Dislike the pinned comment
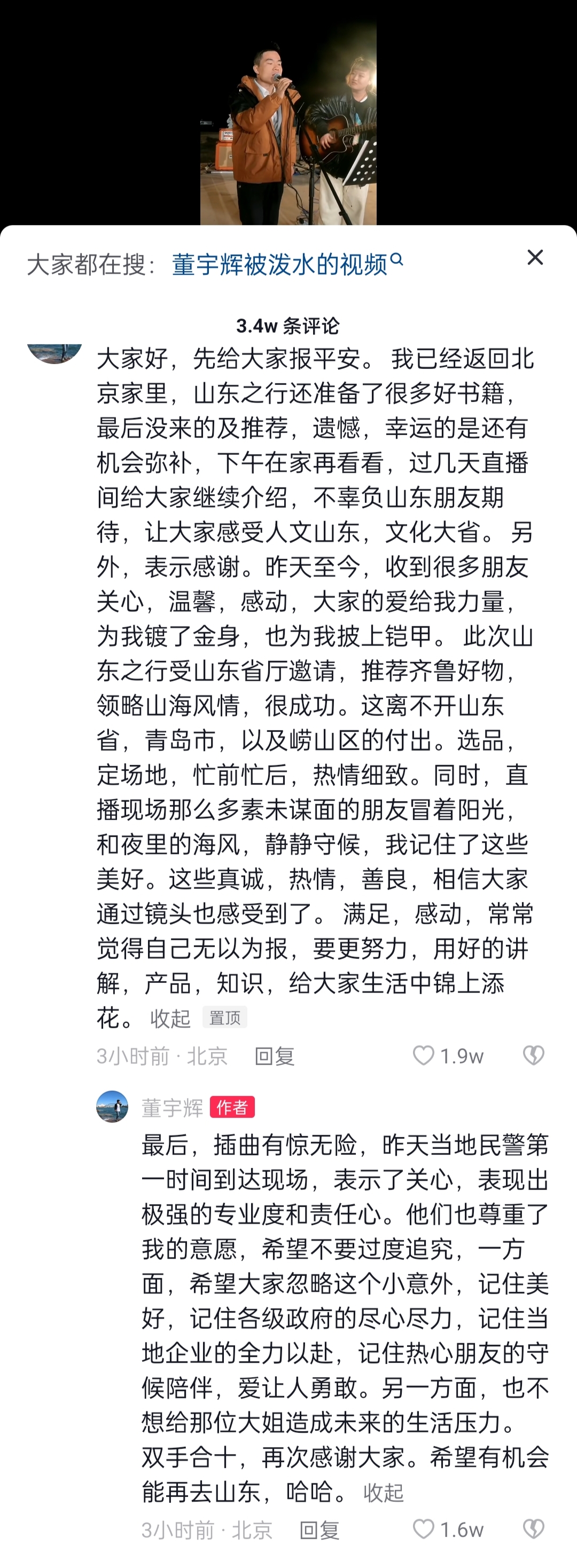This screenshot has width=577, height=1568. click(x=533, y=1055)
